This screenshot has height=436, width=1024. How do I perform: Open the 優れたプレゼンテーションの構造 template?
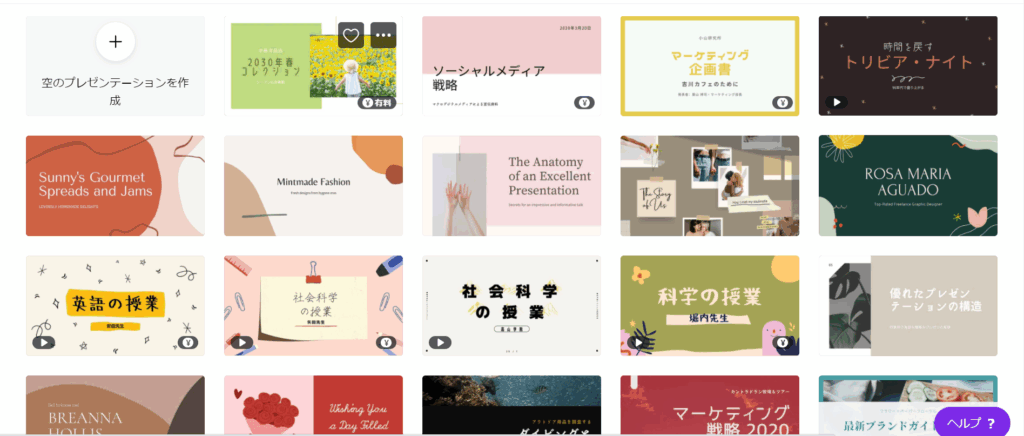pyautogui.click(x=907, y=305)
